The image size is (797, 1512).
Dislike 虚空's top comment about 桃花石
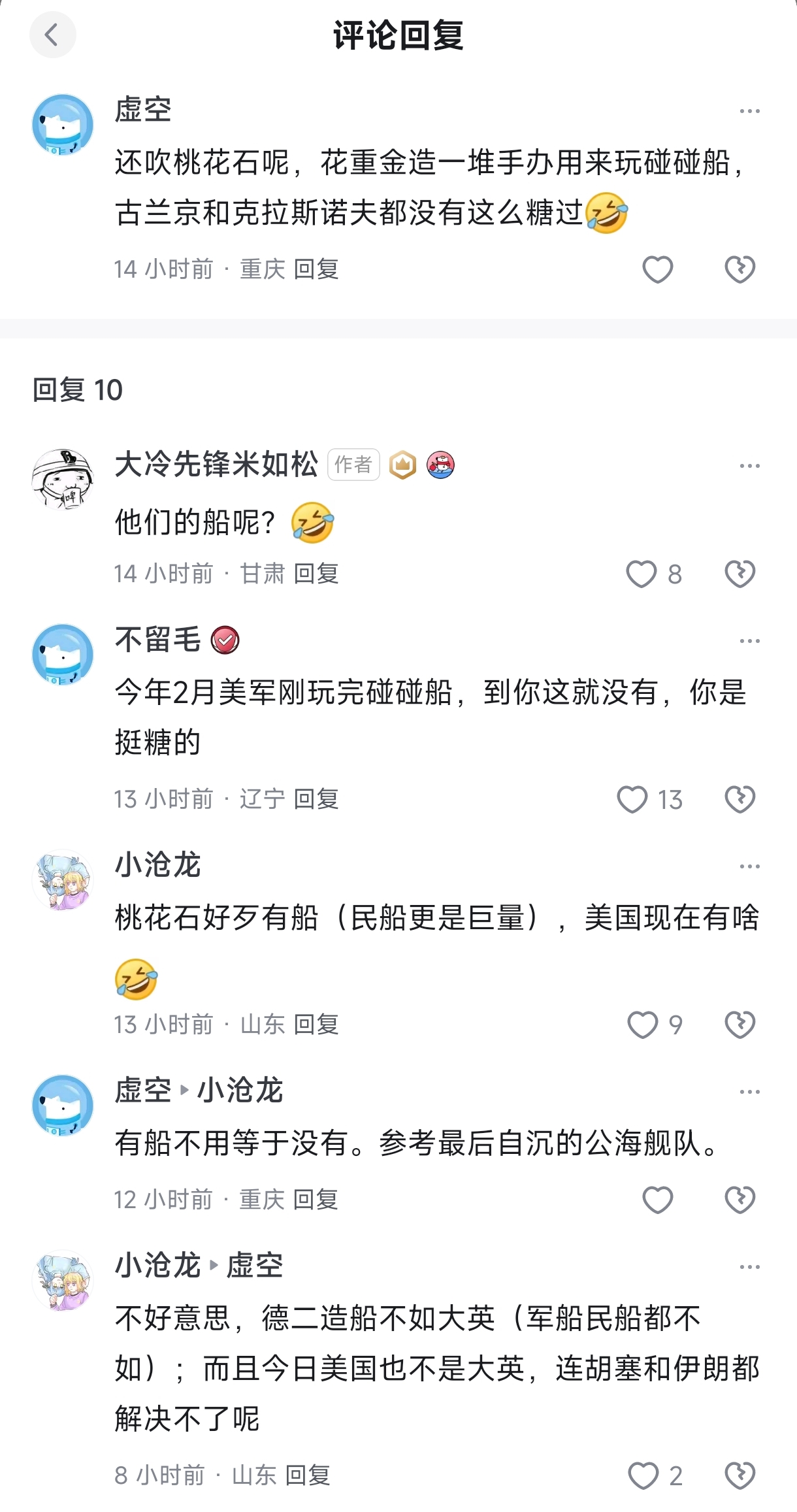(740, 269)
